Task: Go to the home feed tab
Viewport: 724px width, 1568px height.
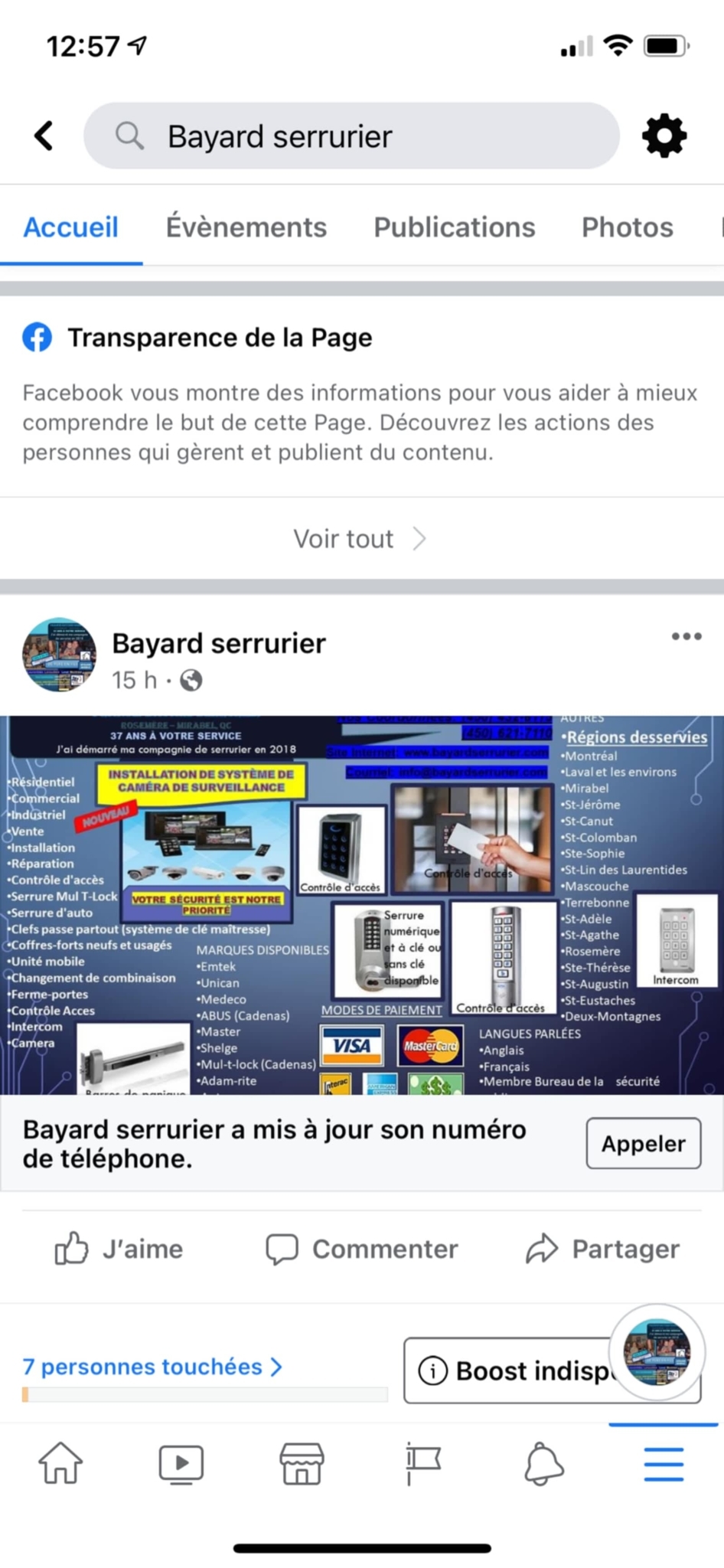Action: [x=60, y=1463]
